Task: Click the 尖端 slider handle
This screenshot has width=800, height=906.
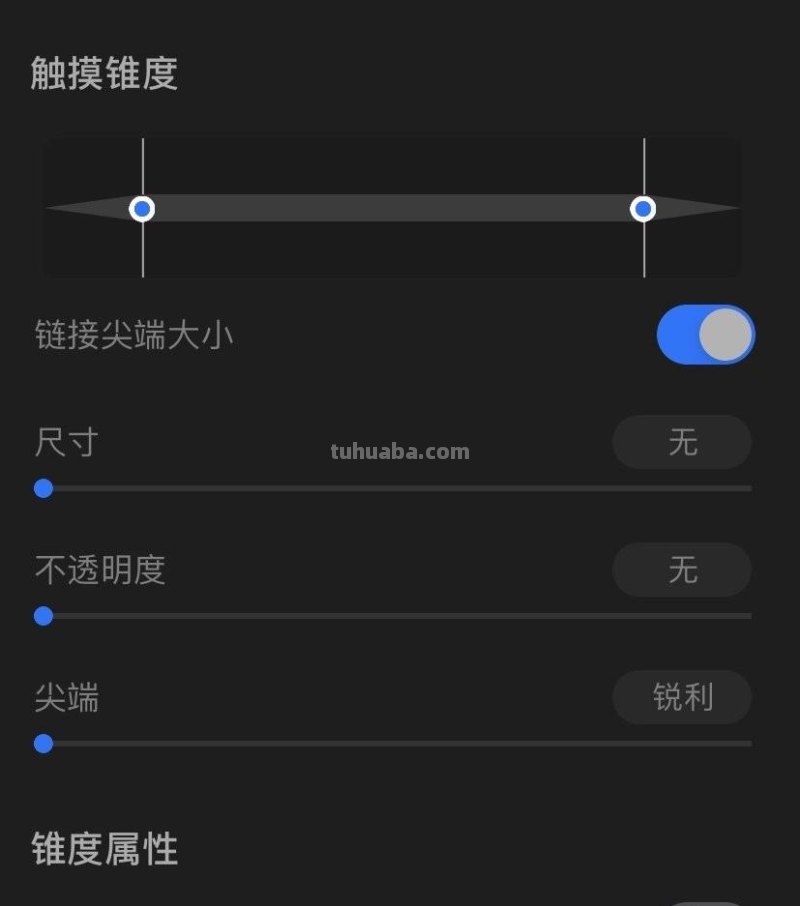Action: [43, 743]
